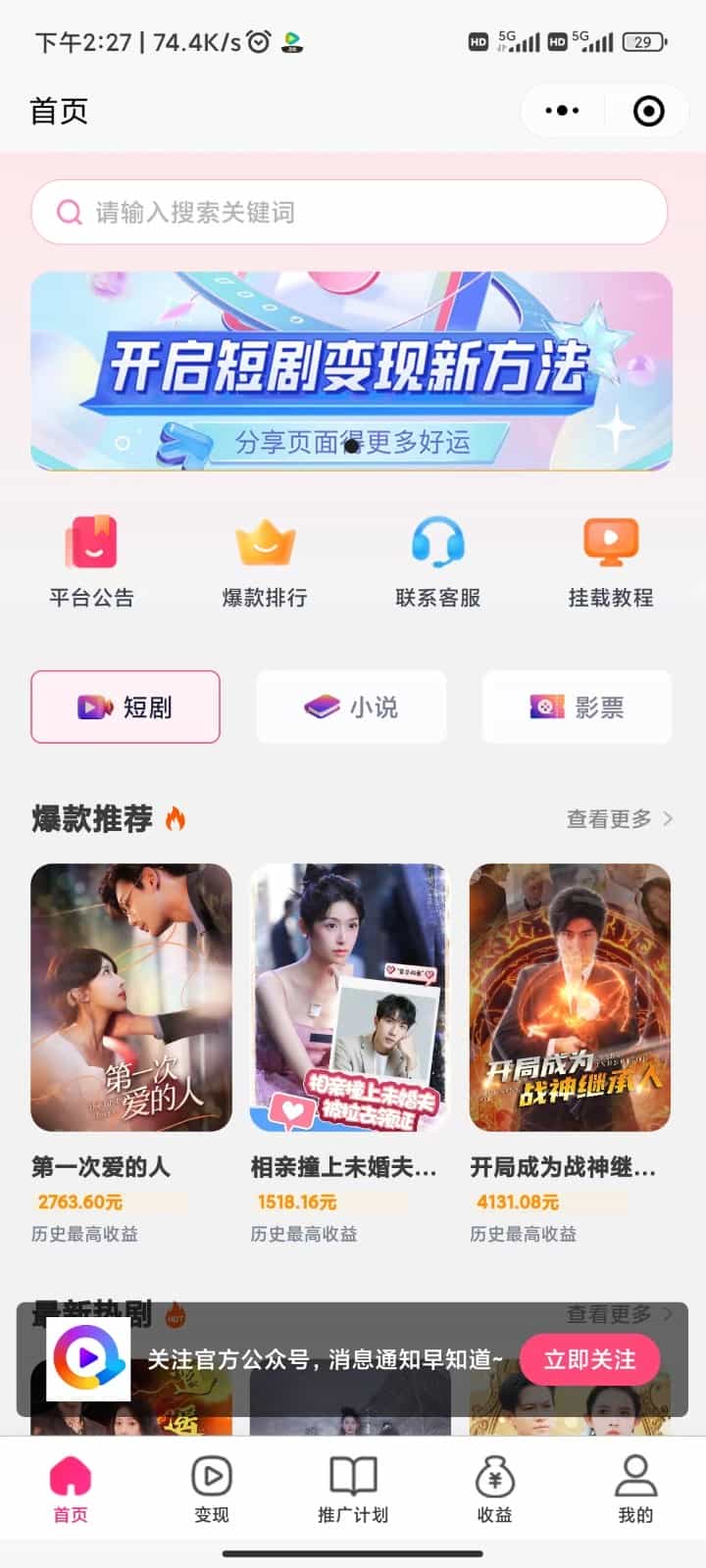This screenshot has height=1568, width=706.
Task: Select the 短剧 category
Action: tap(126, 707)
